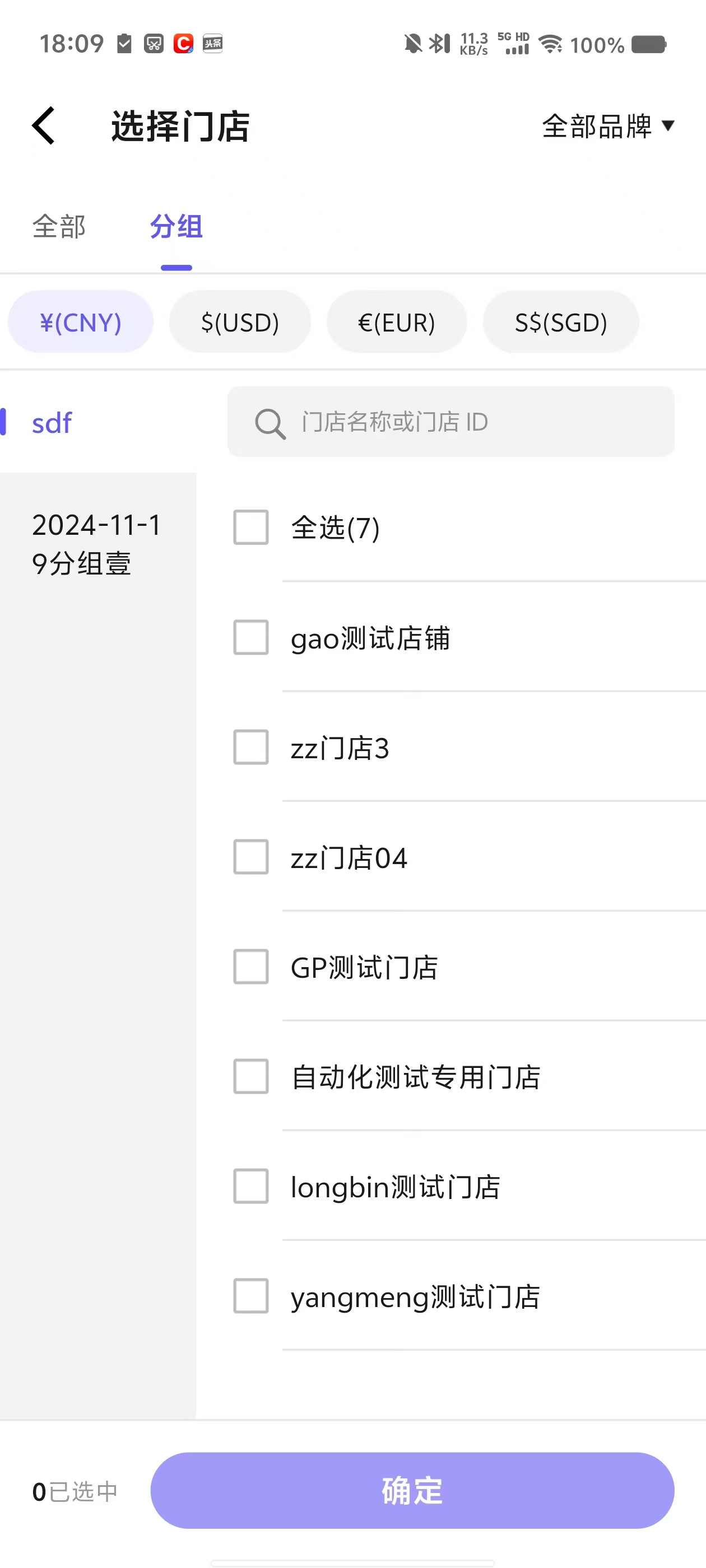Choose the €(EUR) currency chip
Screen dimensions: 706x1568
click(397, 322)
